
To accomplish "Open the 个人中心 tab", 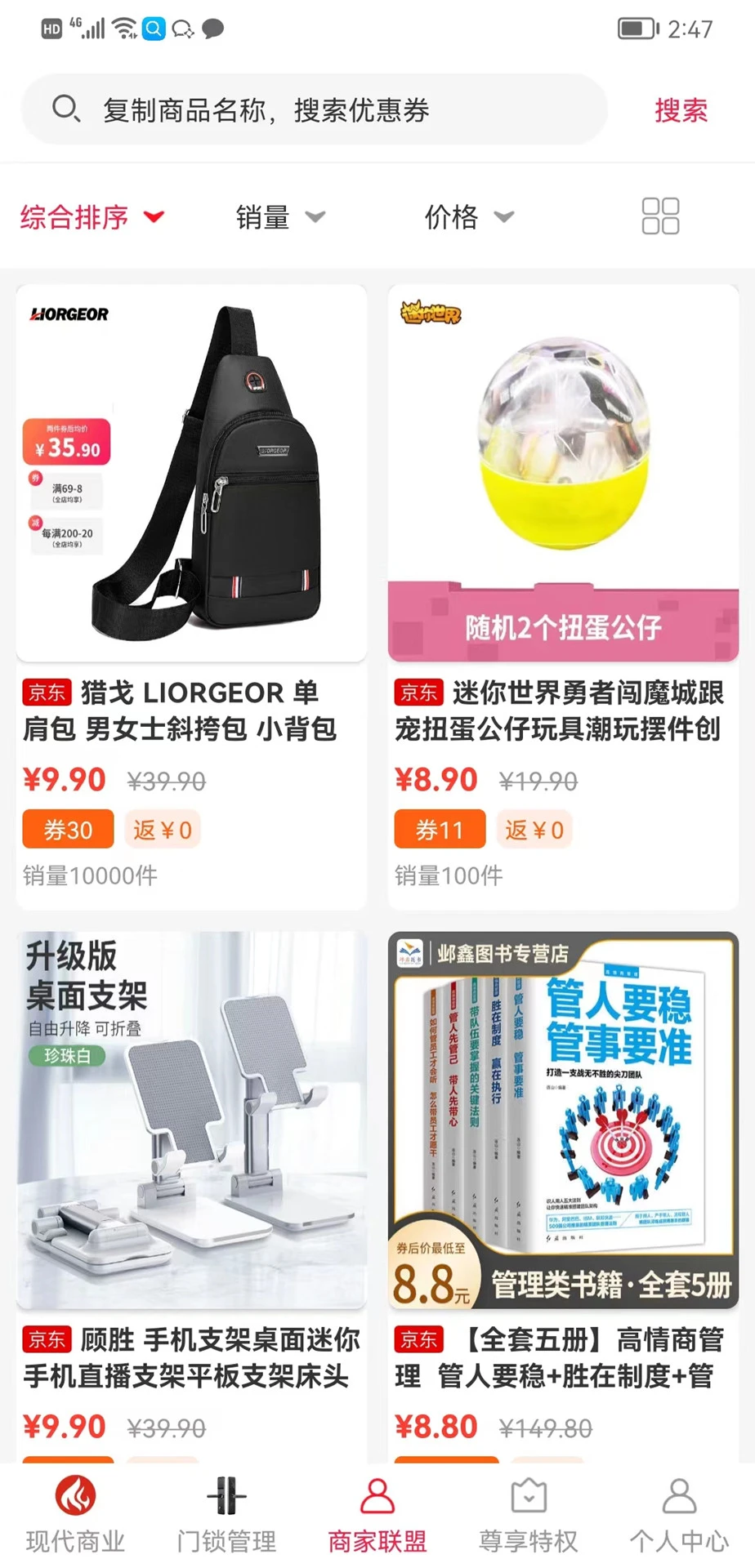I will click(679, 1515).
